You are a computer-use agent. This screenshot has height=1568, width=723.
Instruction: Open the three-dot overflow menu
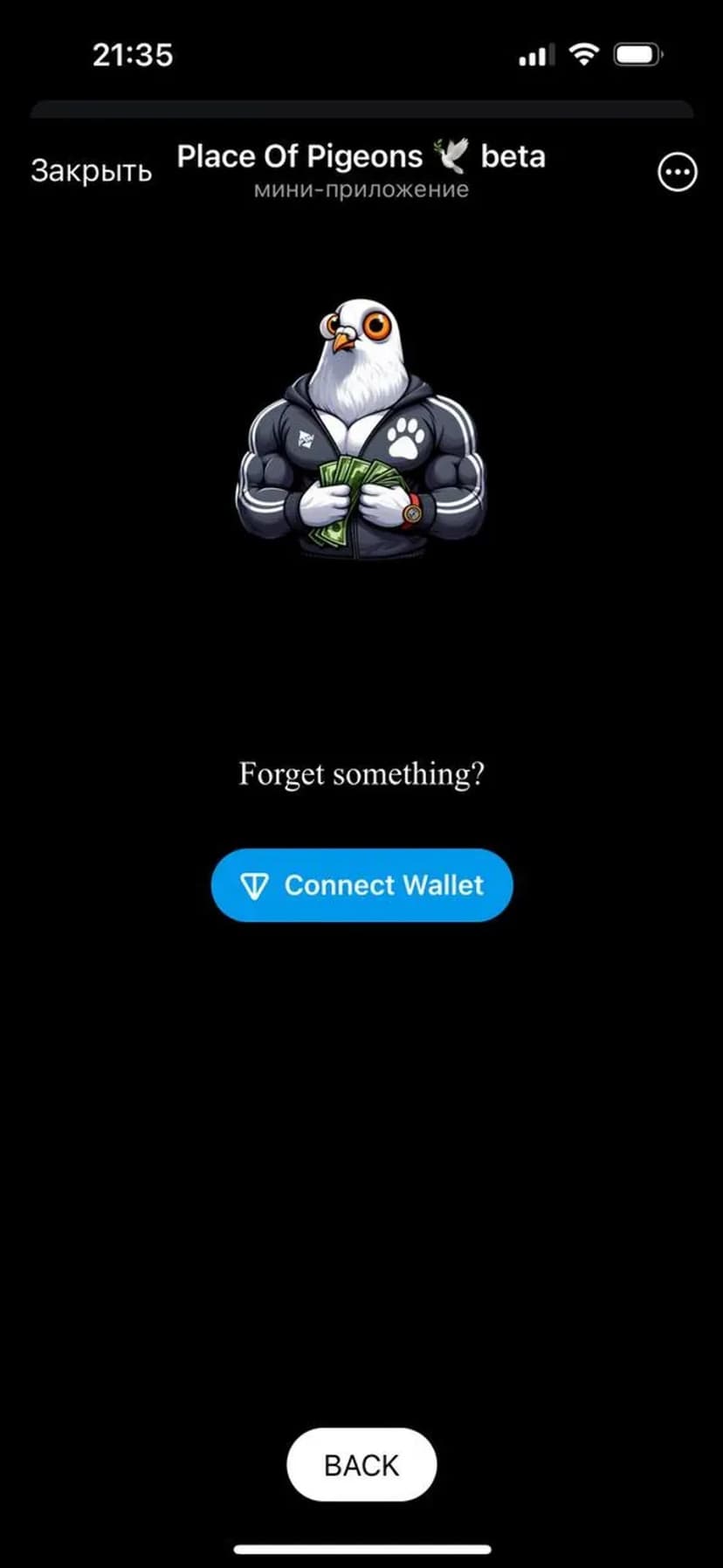[x=677, y=172]
